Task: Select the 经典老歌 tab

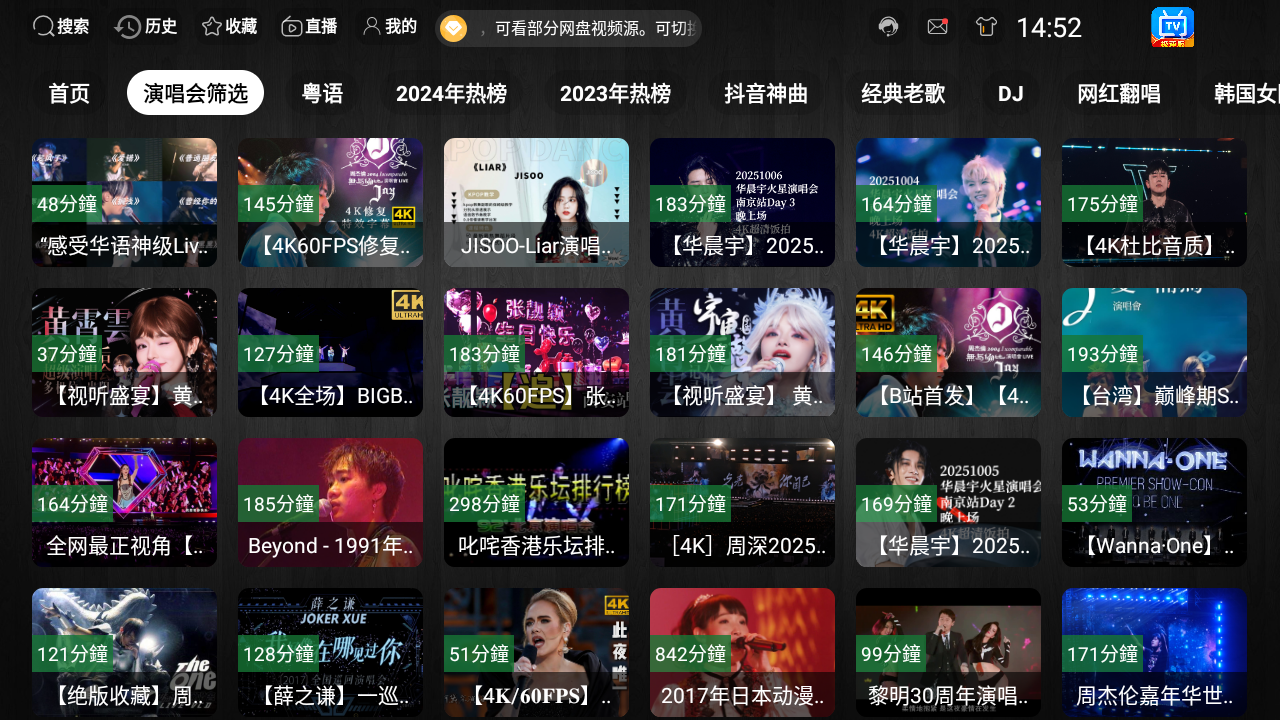Action: coord(903,93)
